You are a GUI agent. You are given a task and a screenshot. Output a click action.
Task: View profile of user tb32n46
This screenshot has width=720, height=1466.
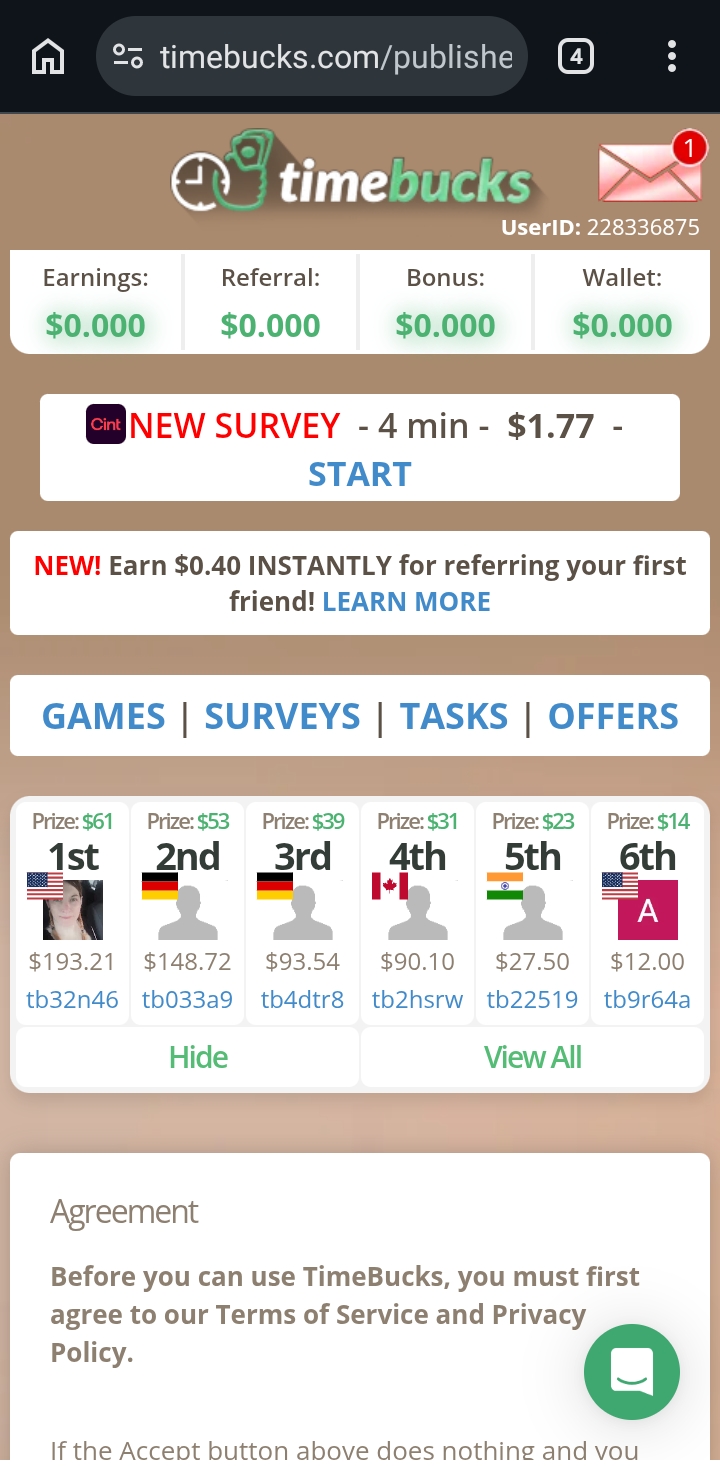[x=72, y=999]
